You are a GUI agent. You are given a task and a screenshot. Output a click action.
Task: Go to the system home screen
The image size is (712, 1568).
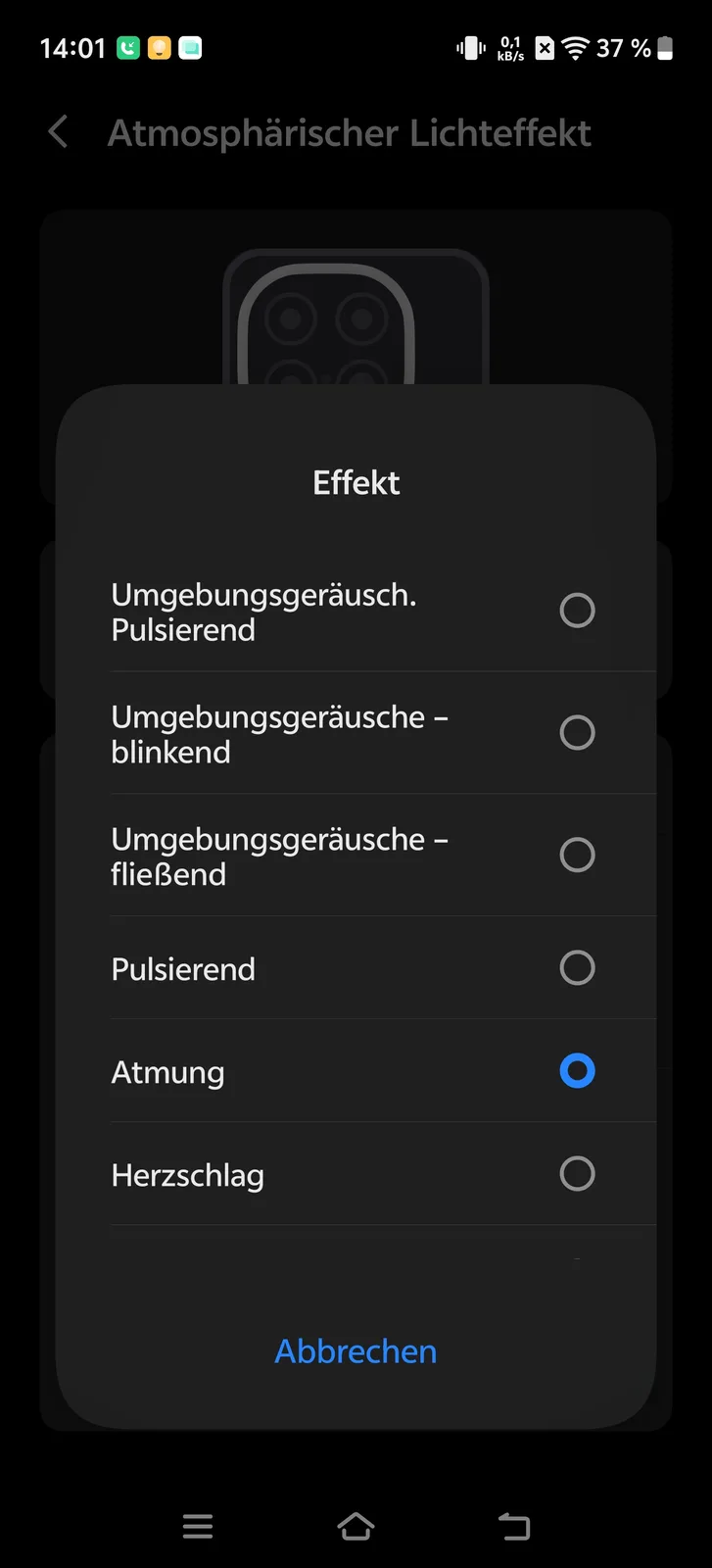(356, 1526)
